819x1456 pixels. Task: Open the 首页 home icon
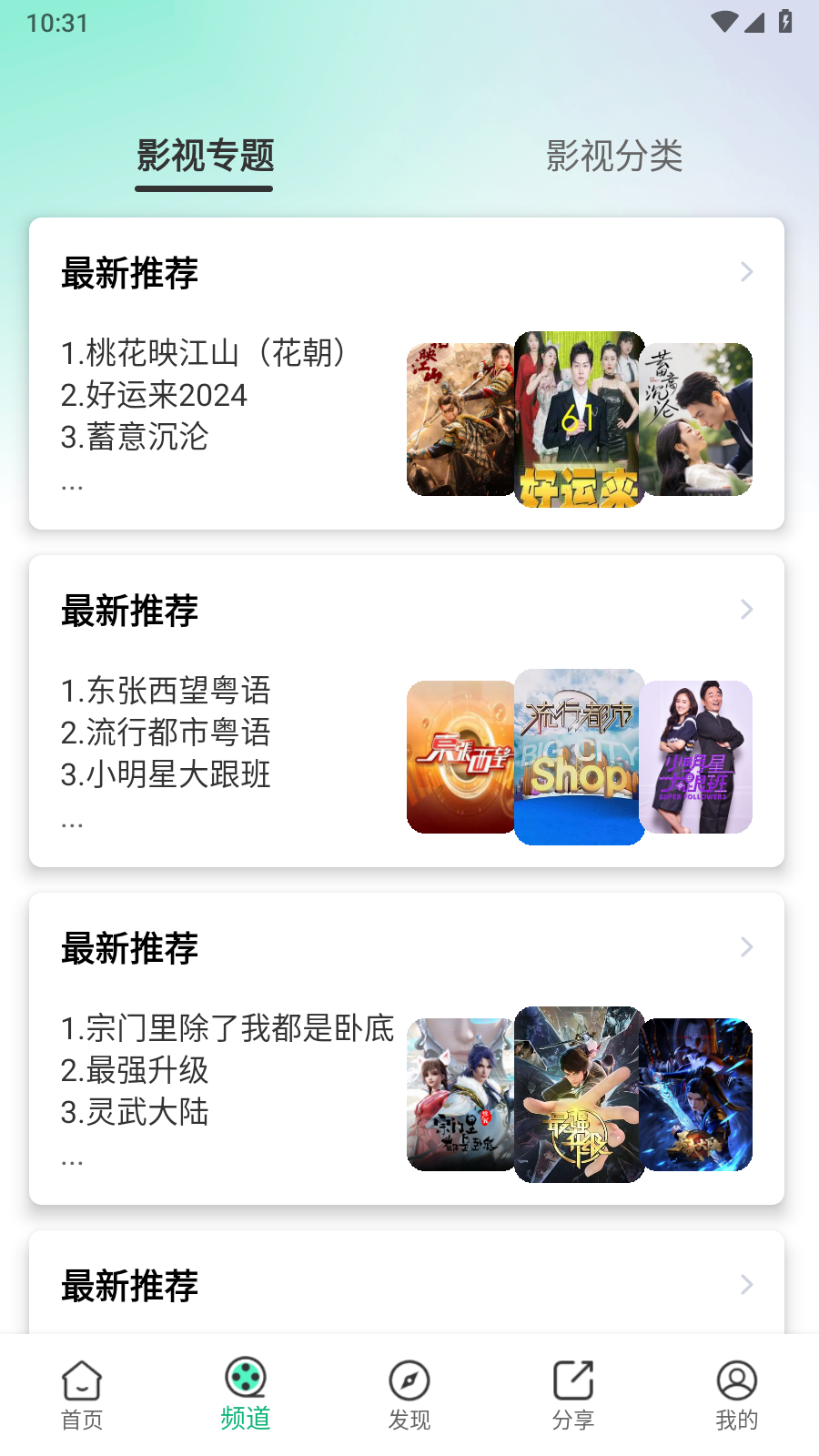82,1381
